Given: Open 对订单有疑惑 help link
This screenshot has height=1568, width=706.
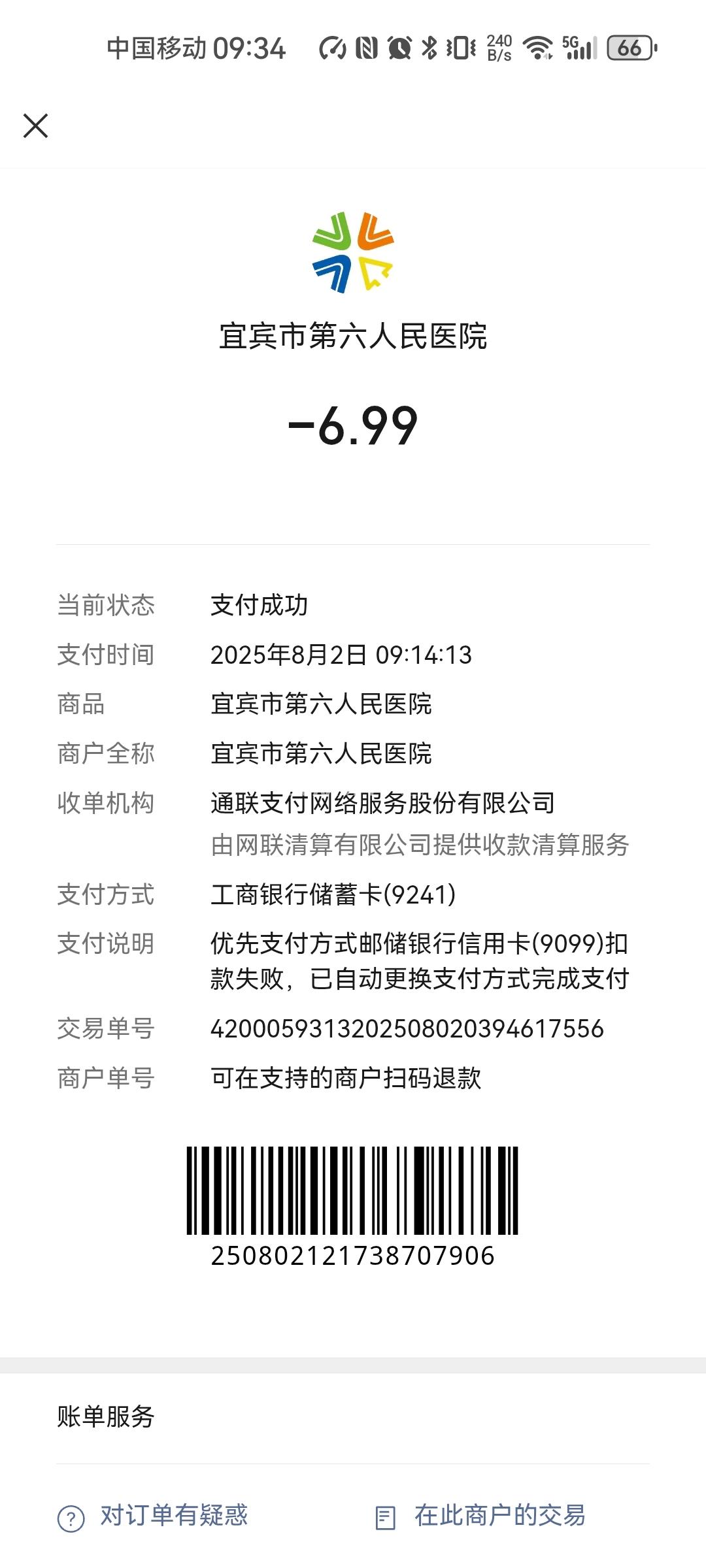Looking at the screenshot, I should point(154,1516).
